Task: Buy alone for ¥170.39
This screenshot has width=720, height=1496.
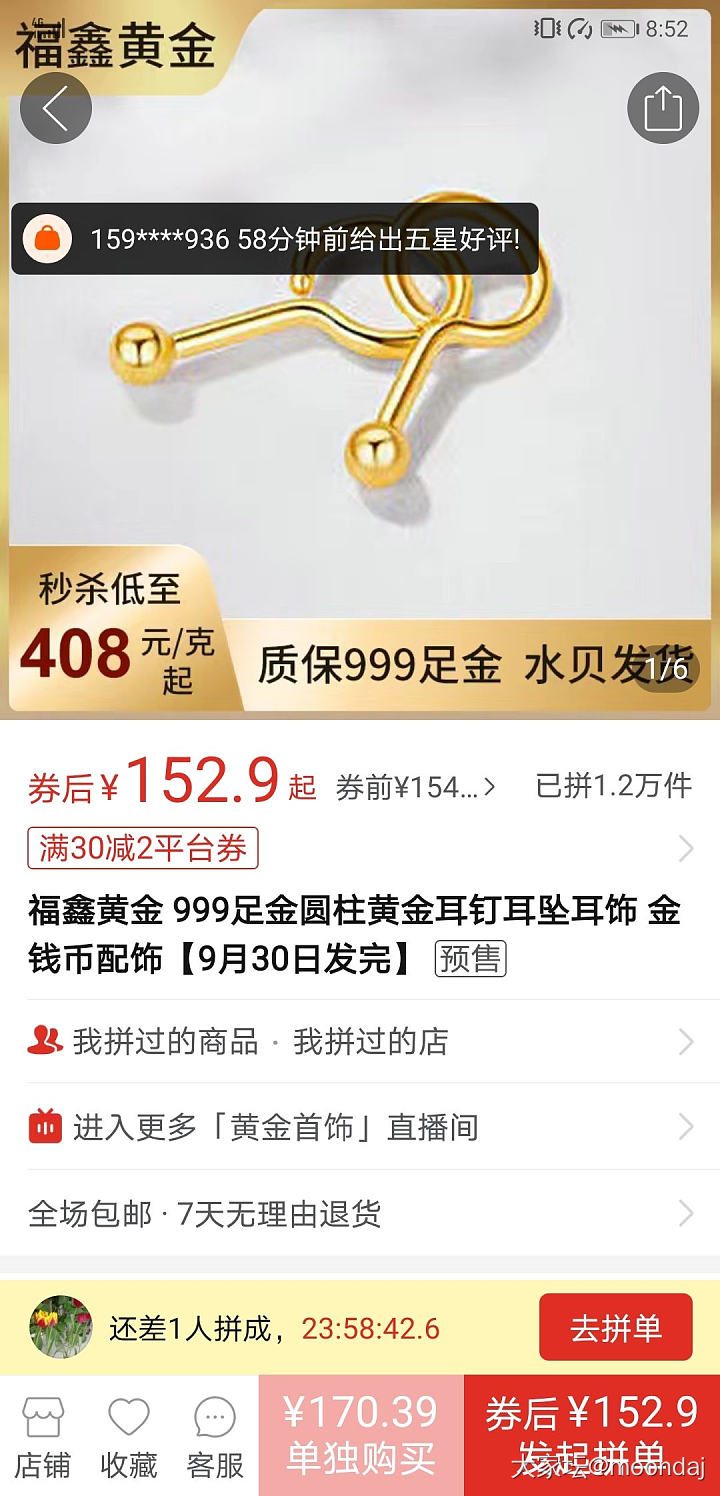Action: tap(361, 1435)
